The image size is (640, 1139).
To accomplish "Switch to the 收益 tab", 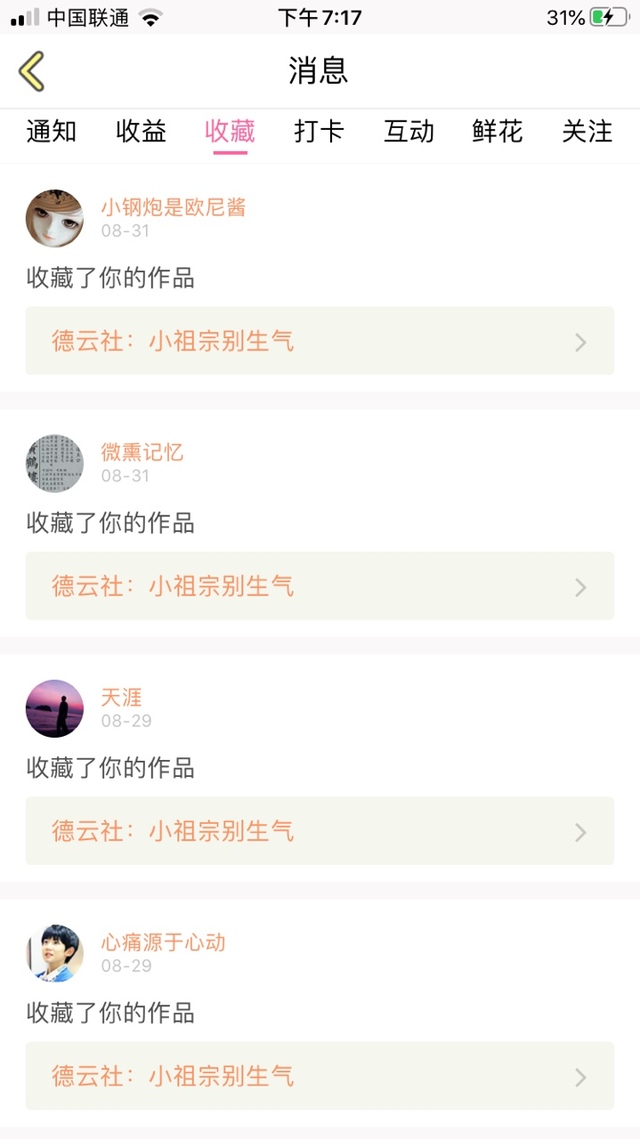I will [x=141, y=131].
